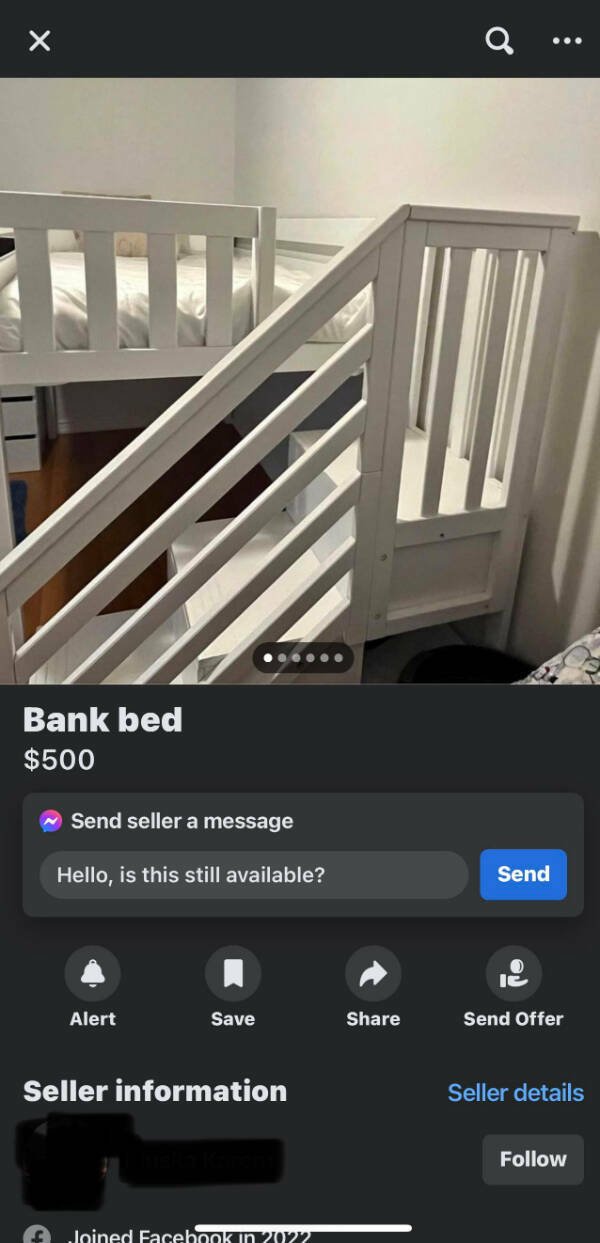This screenshot has width=600, height=1243.
Task: Save this listing
Action: 233,973
